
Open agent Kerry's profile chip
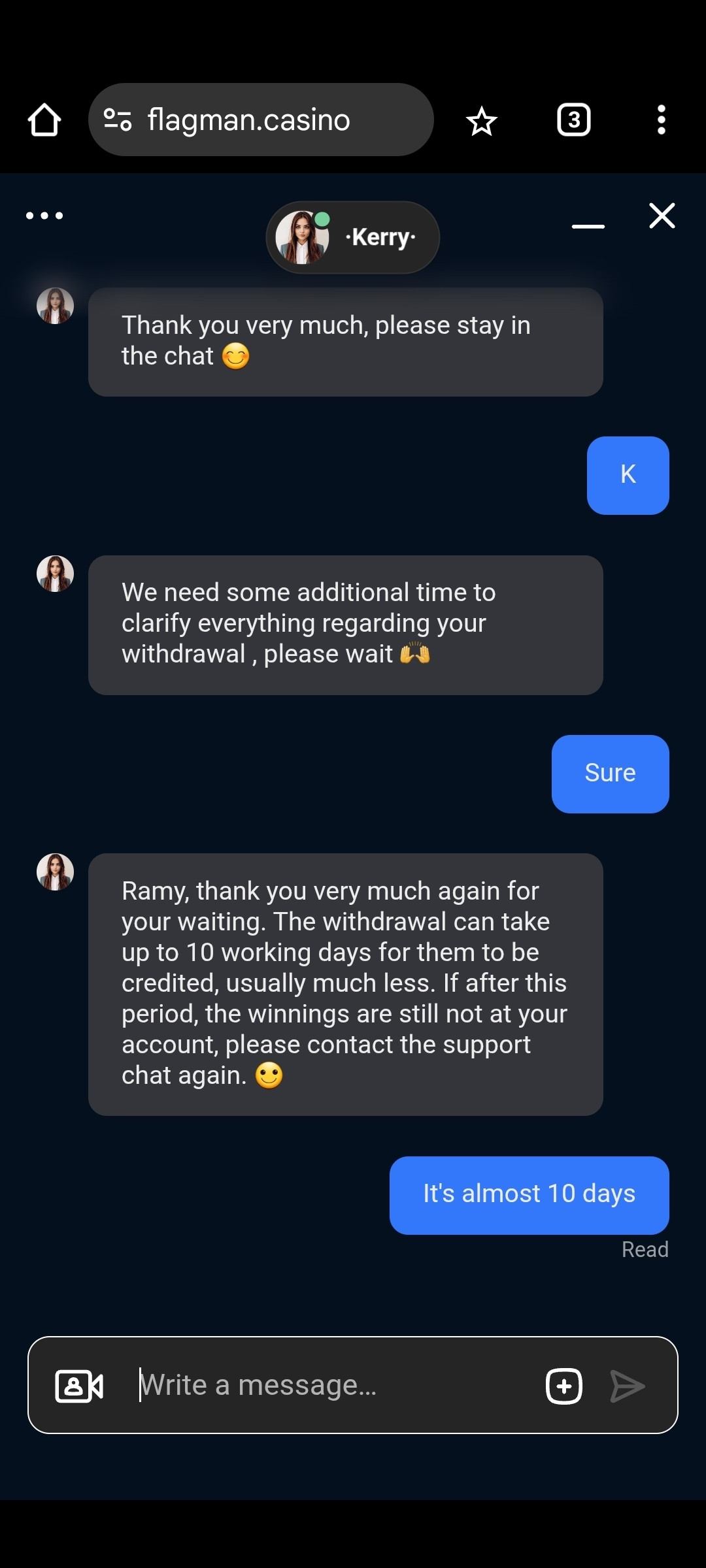coord(353,237)
